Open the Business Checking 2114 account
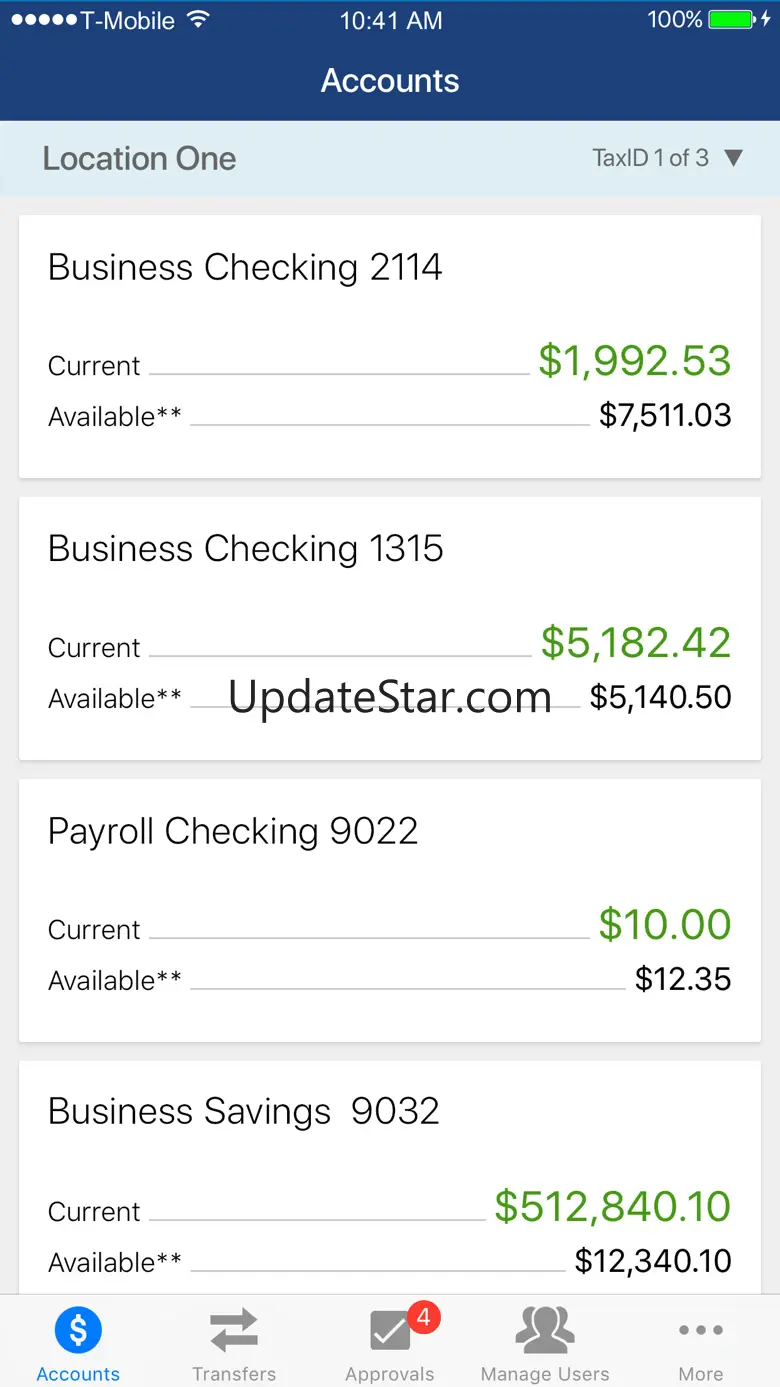Image resolution: width=780 pixels, height=1387 pixels. pyautogui.click(x=390, y=346)
